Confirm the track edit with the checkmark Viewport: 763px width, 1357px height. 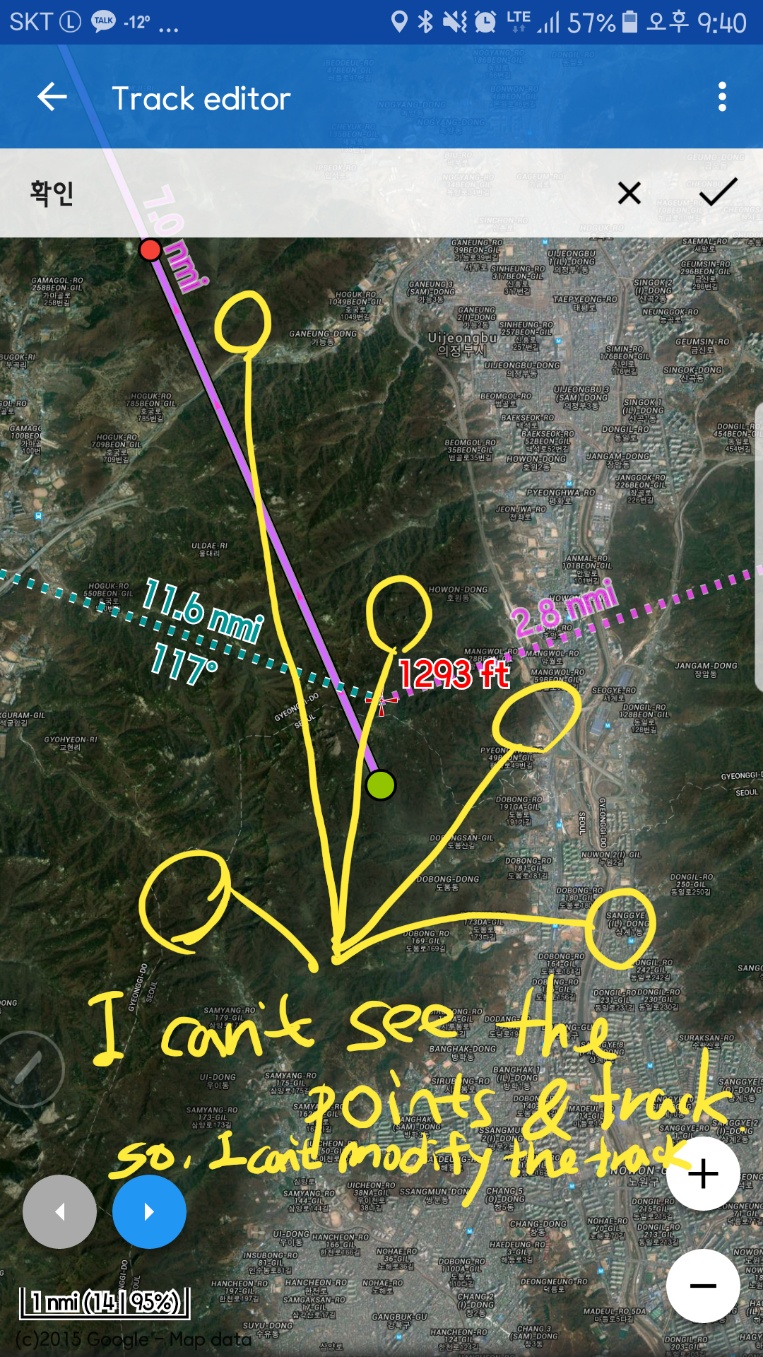(717, 192)
